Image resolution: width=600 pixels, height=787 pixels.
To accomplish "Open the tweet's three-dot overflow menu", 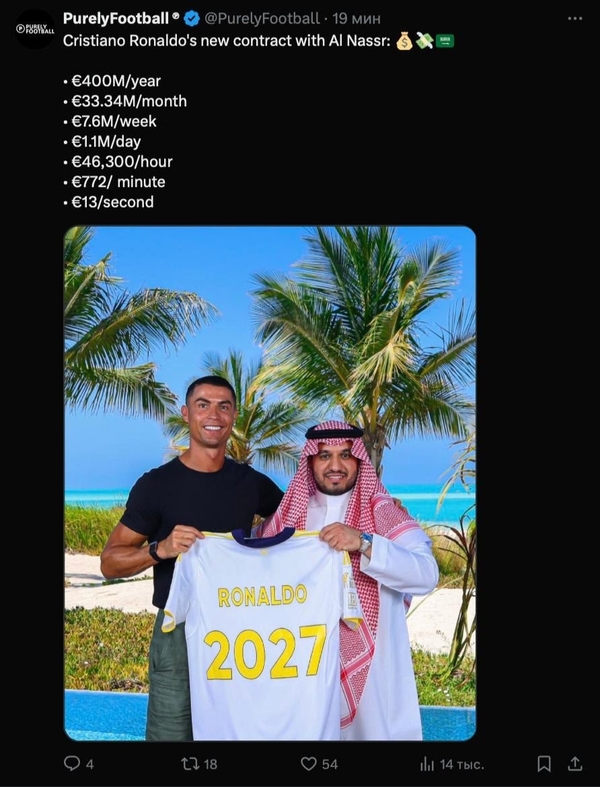I will click(575, 19).
